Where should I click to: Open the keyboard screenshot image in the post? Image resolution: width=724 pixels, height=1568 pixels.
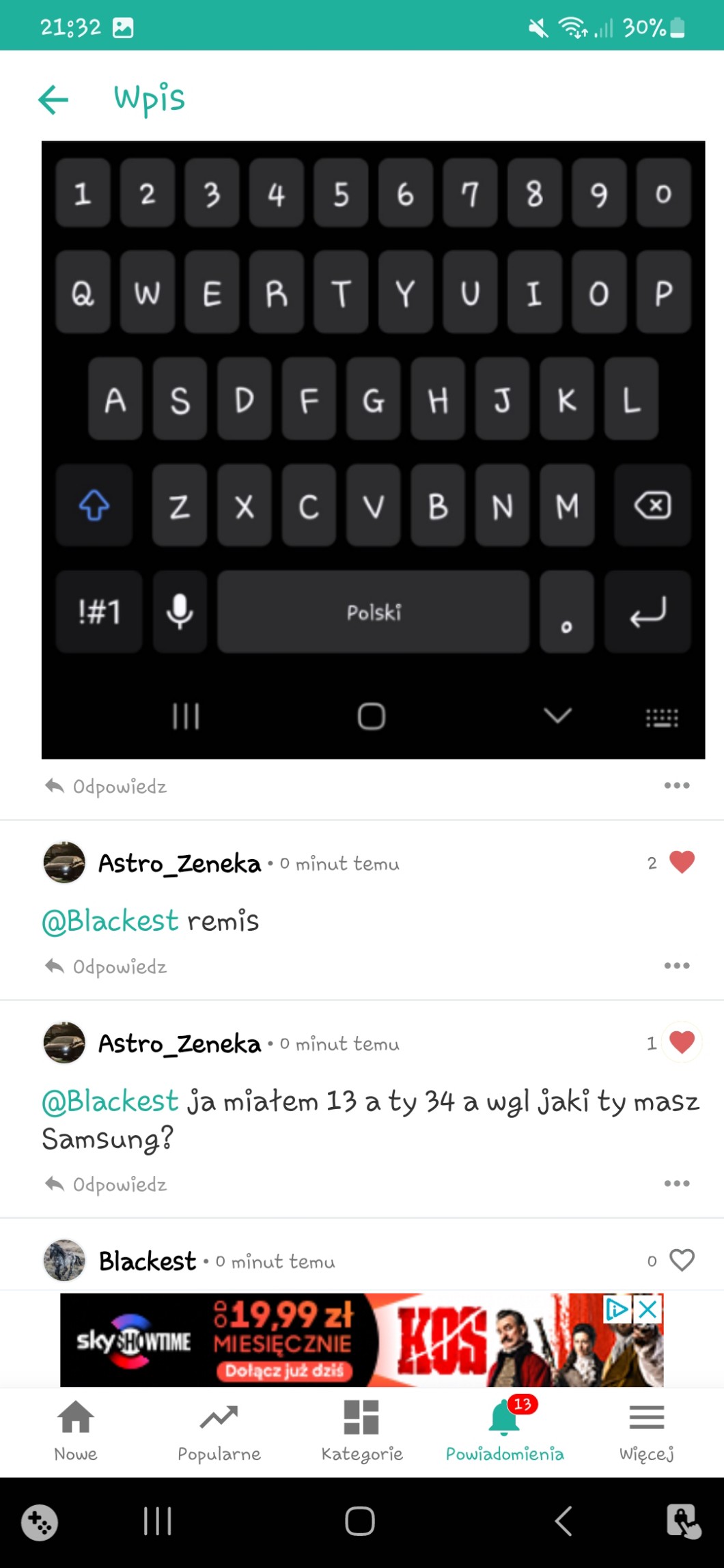(373, 449)
